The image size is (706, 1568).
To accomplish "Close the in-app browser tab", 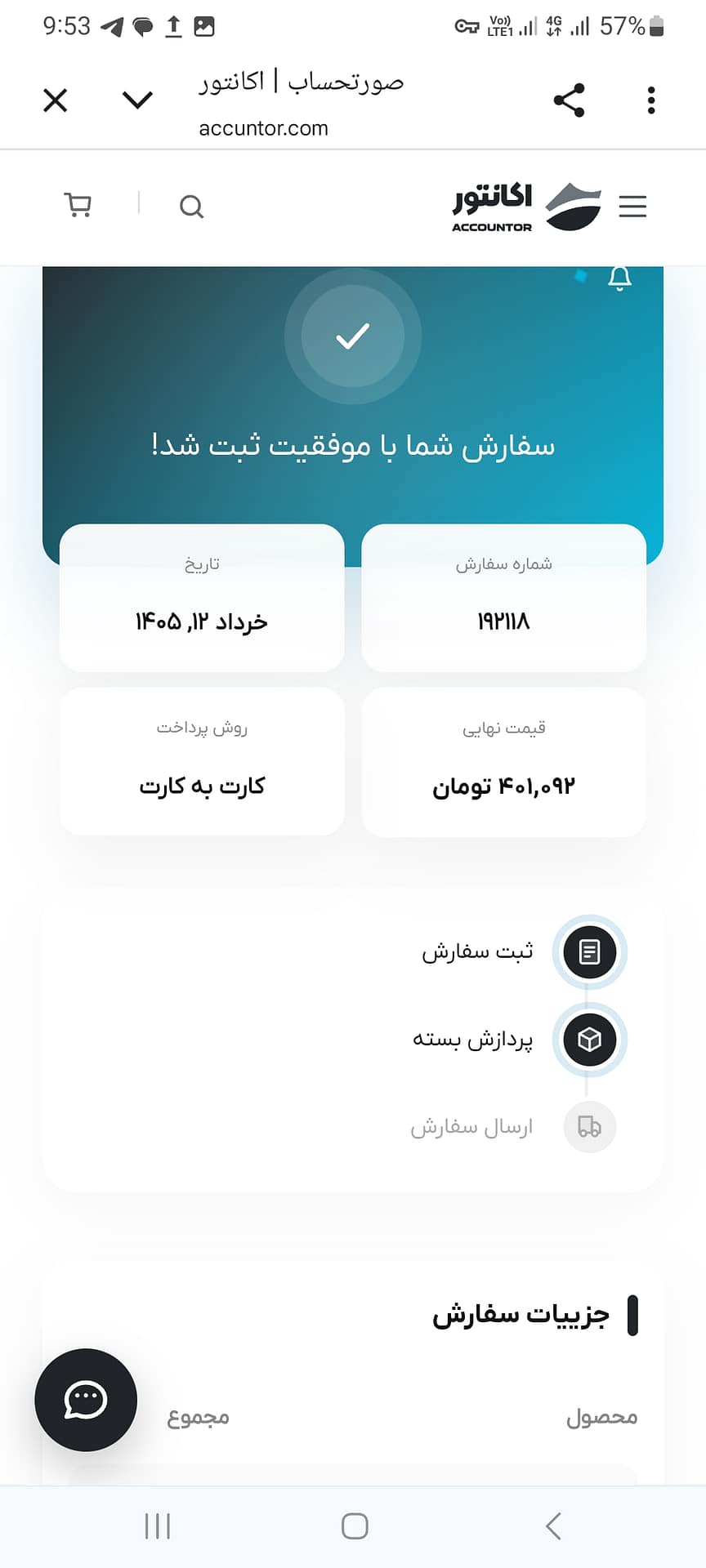I will coord(55,100).
